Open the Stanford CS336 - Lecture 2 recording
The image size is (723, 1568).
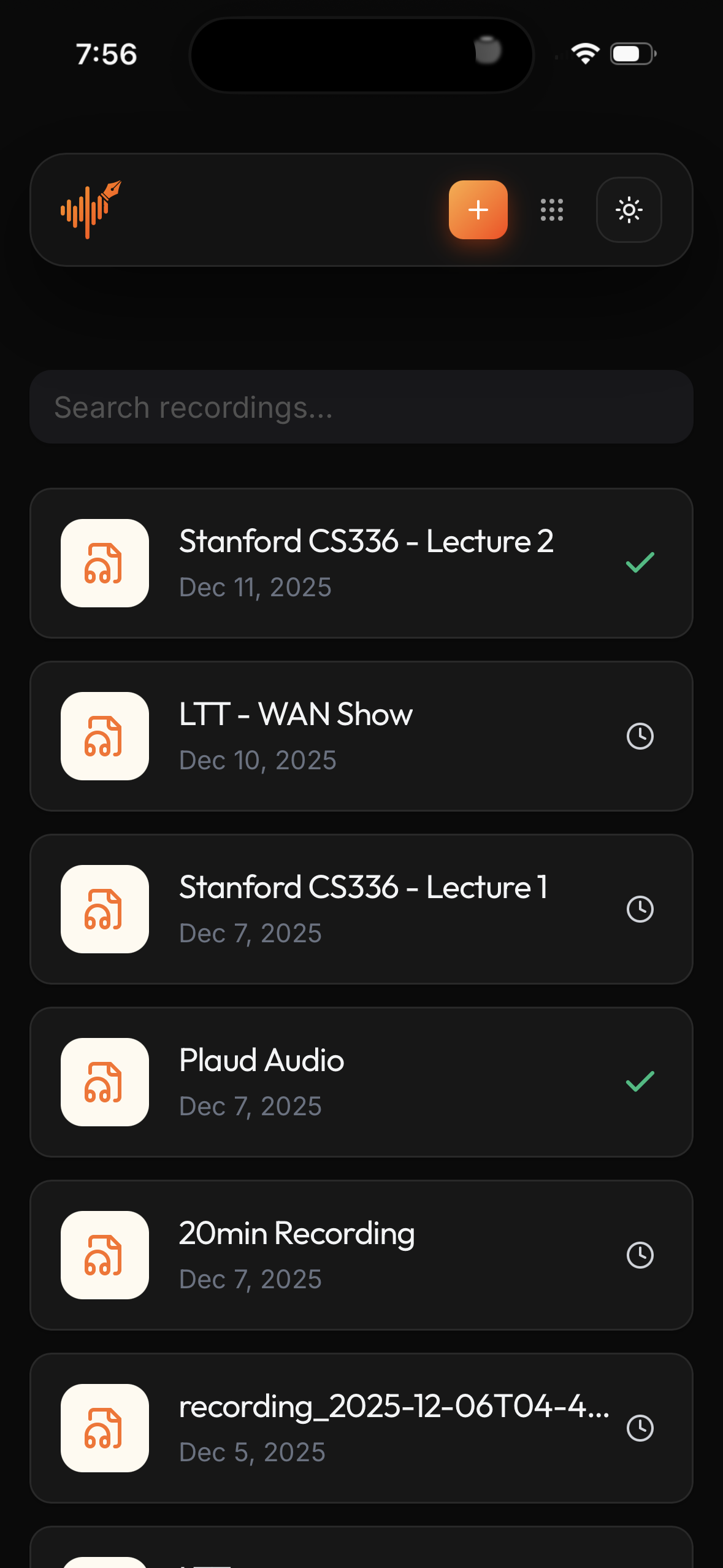(361, 563)
